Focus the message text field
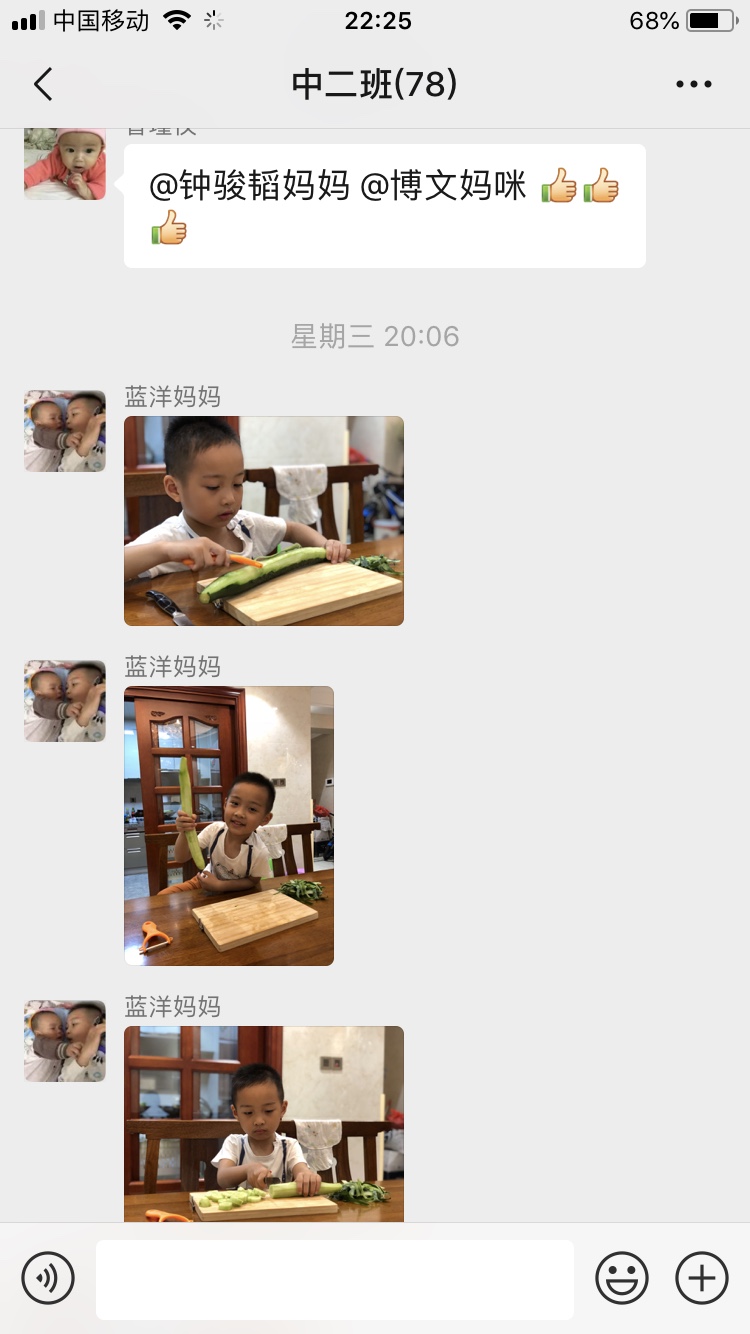 pos(335,1279)
